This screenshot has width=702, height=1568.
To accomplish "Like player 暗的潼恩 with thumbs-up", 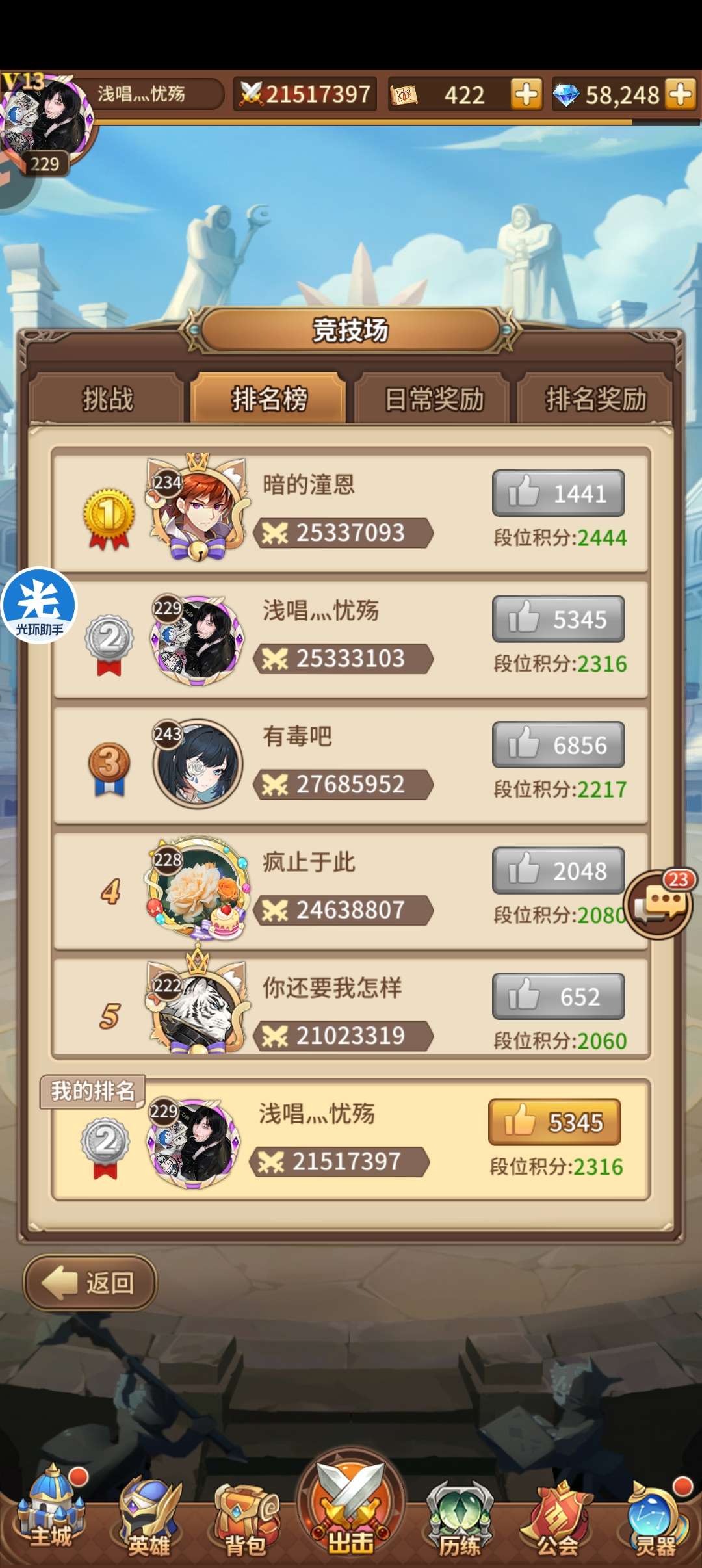I will tap(558, 493).
